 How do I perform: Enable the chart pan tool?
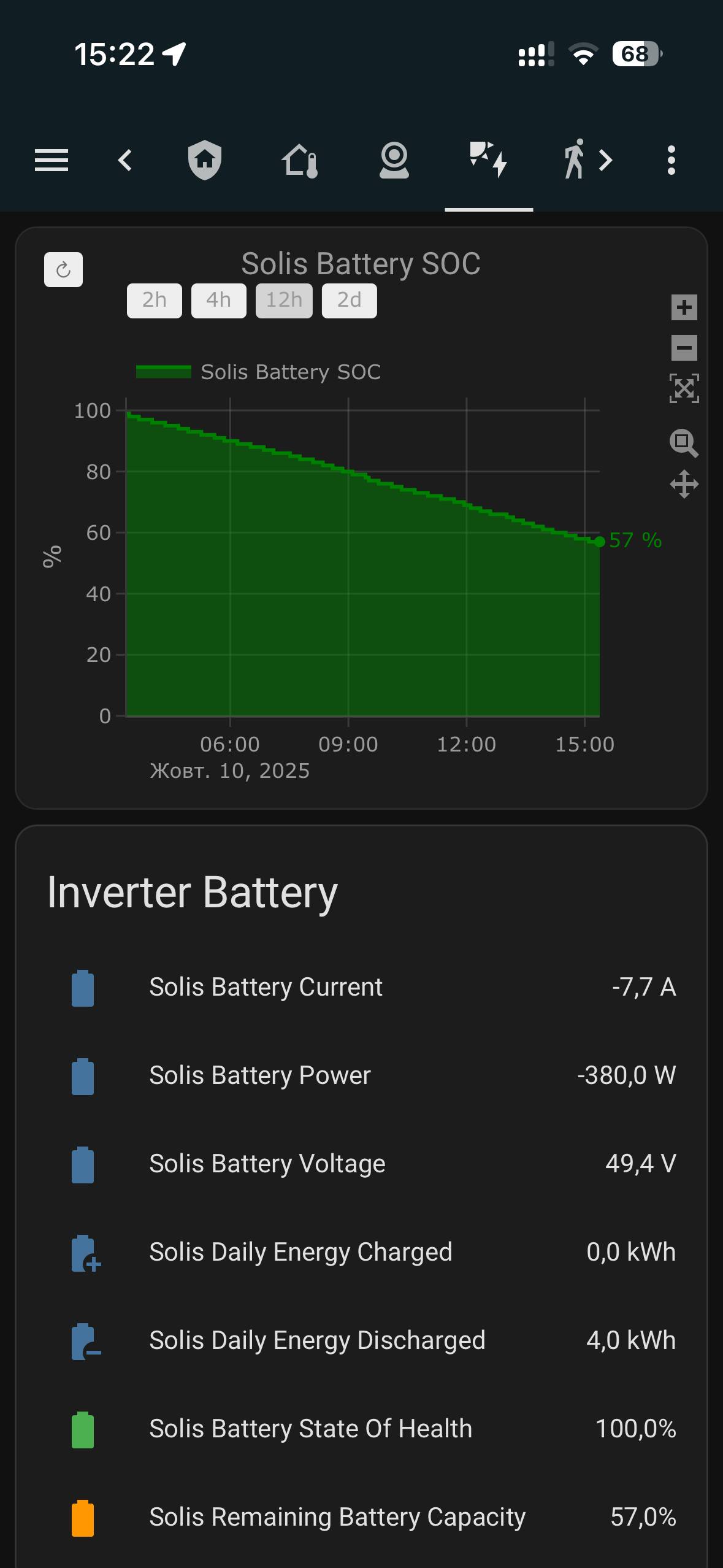pyautogui.click(x=684, y=485)
